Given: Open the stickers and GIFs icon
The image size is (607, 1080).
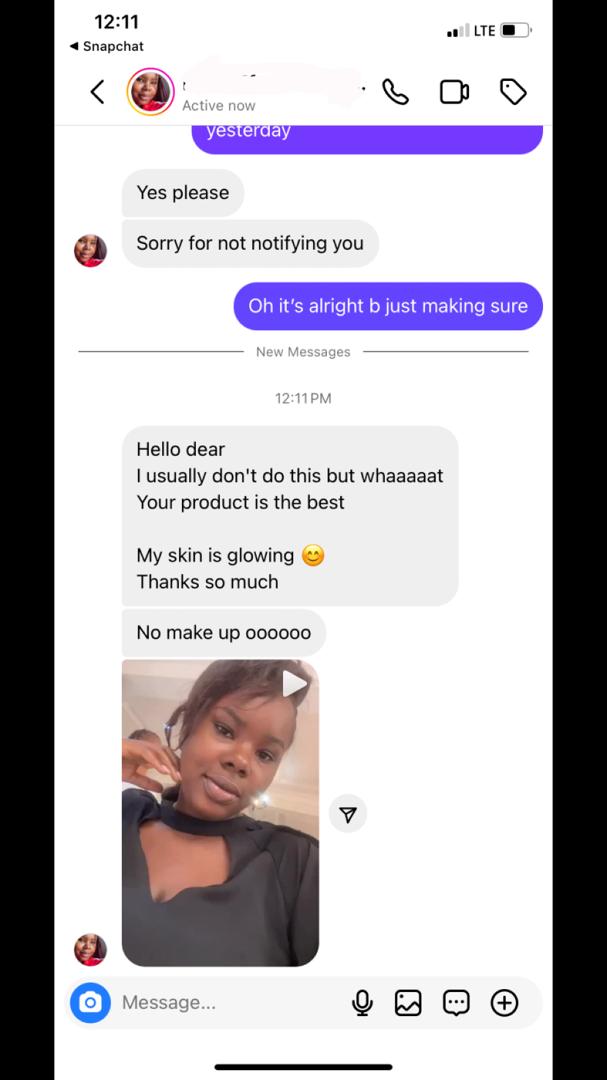Looking at the screenshot, I should point(456,1002).
